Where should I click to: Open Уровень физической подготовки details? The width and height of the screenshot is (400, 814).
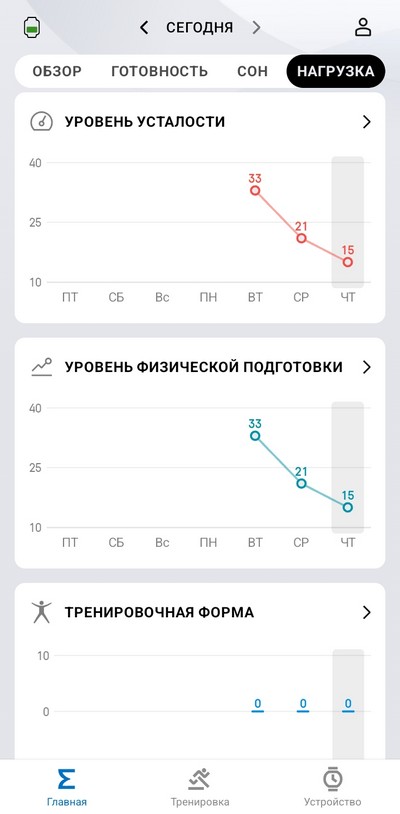(x=367, y=367)
